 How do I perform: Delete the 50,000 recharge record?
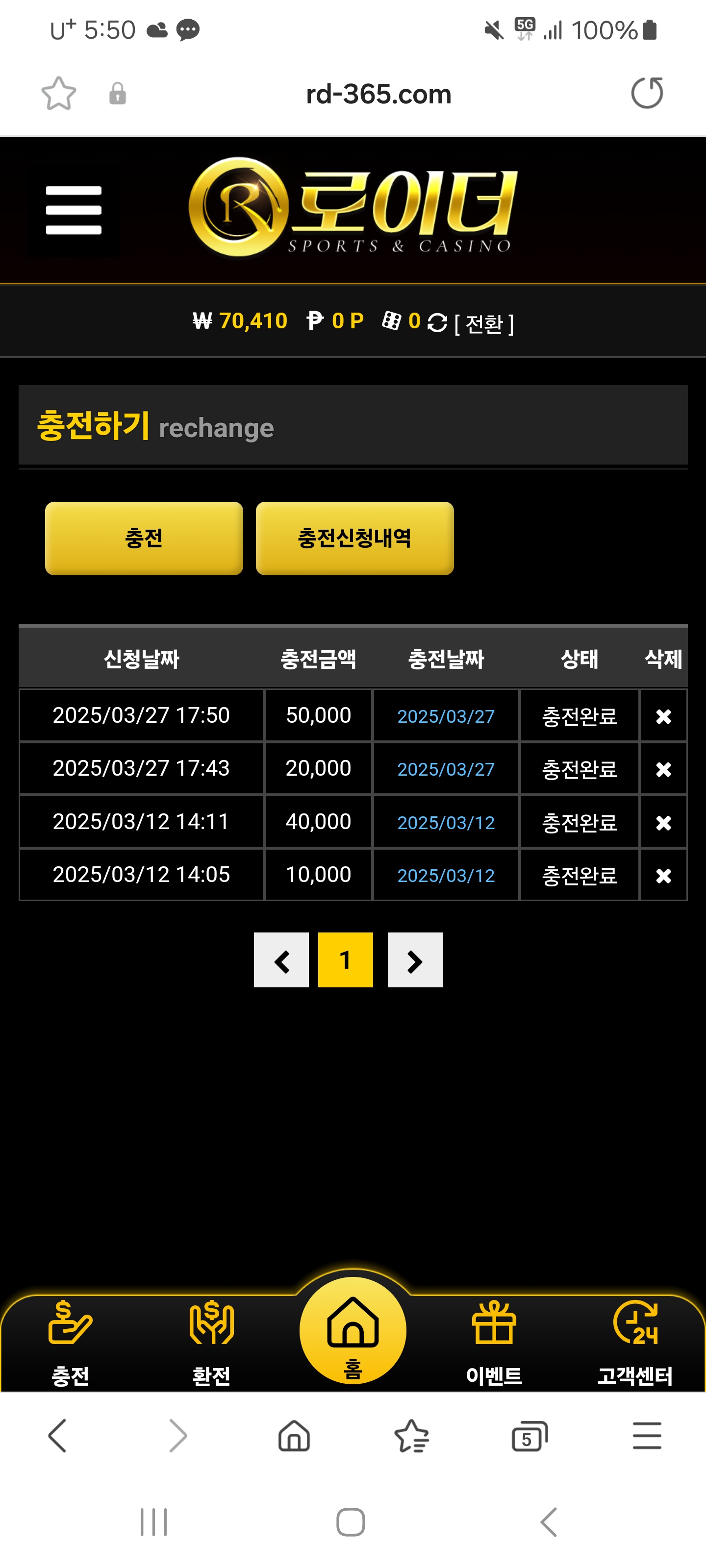point(663,716)
